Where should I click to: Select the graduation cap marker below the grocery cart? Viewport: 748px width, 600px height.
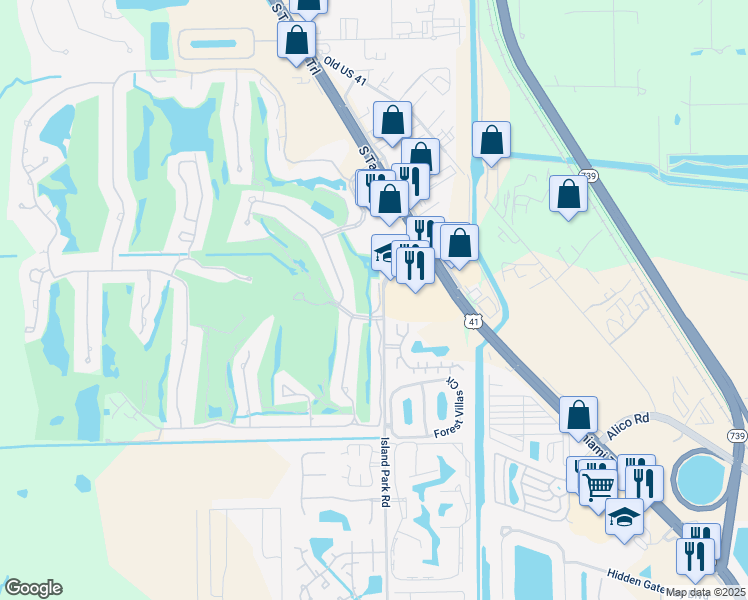click(x=624, y=517)
